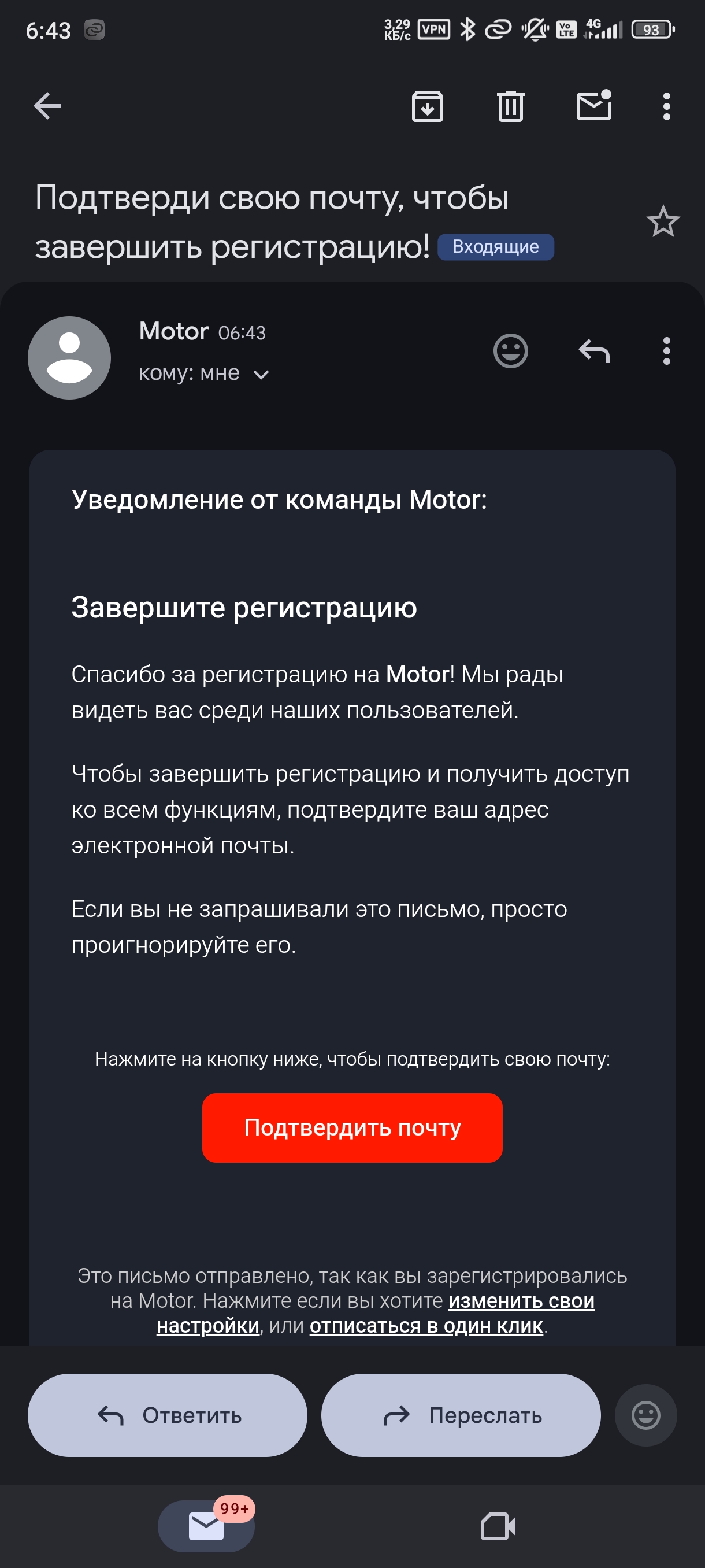Open the emoji reaction button beside Переслать
The width and height of the screenshot is (705, 1568).
(645, 1415)
